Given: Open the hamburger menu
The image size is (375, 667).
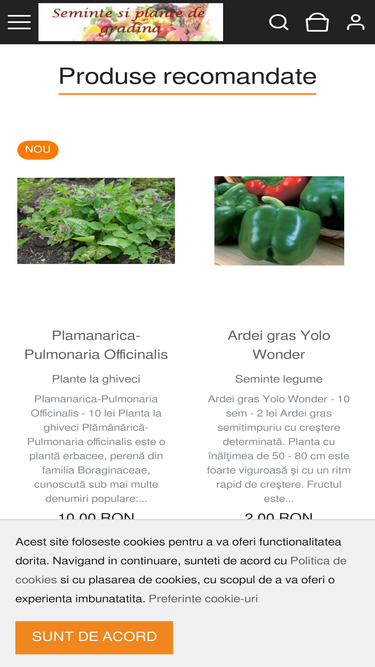Looking at the screenshot, I should [x=19, y=22].
